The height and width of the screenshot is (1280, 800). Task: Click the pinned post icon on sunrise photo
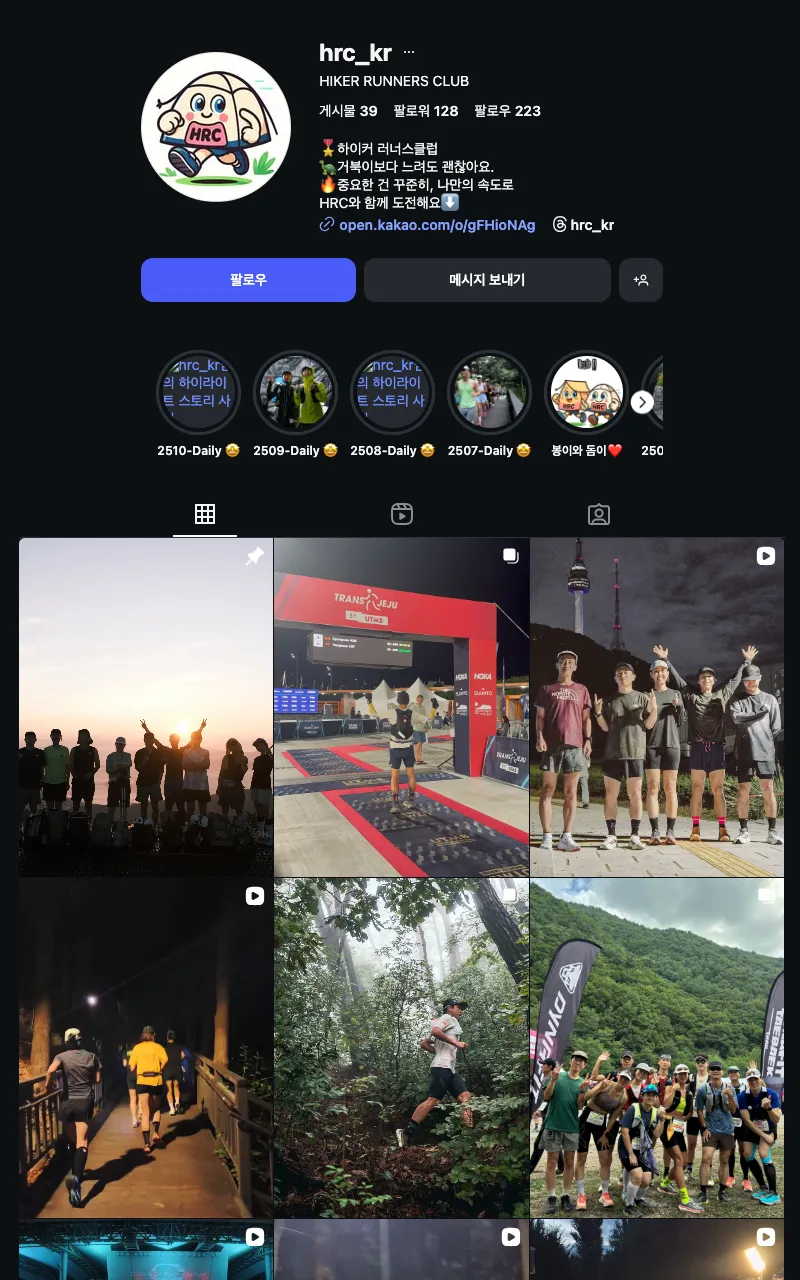click(x=255, y=555)
